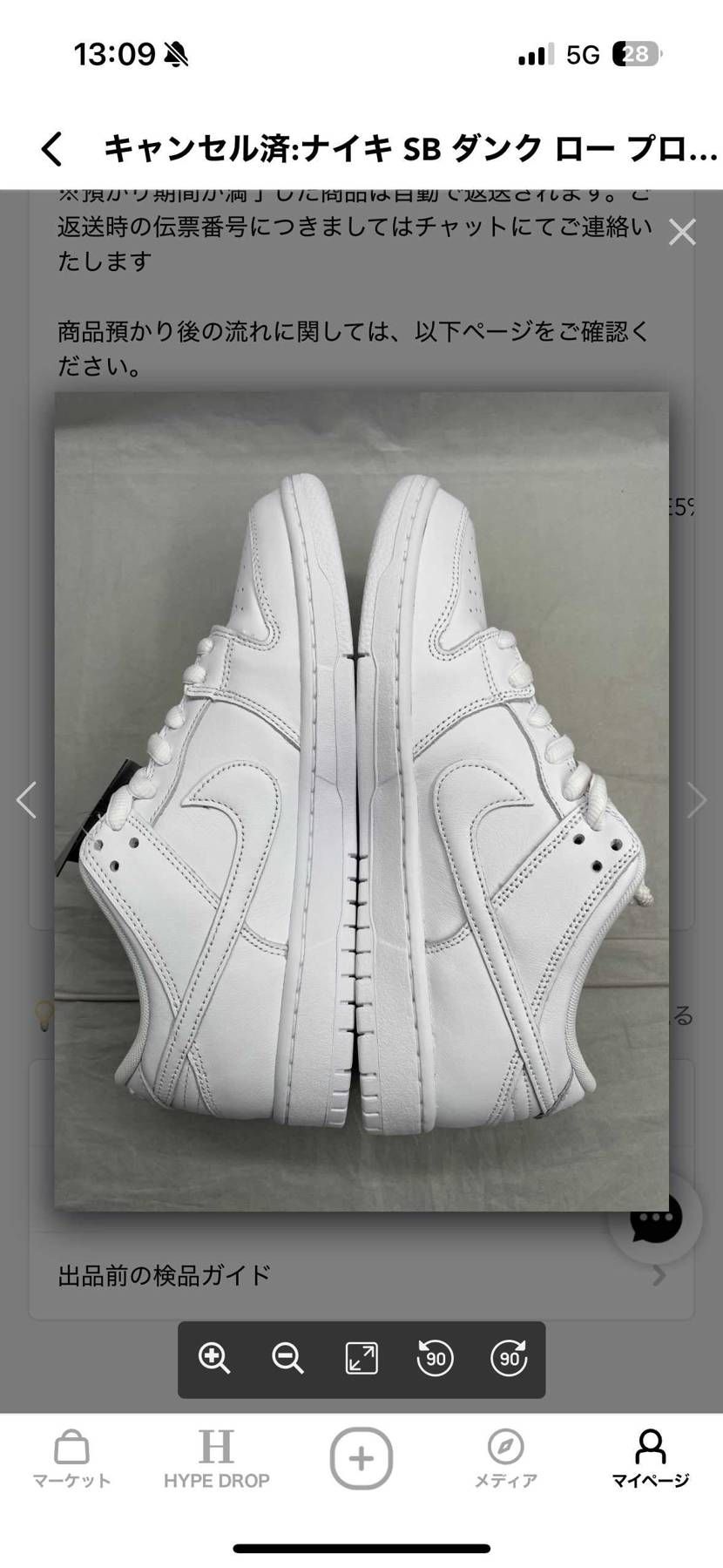Rotate the photo 90° counterclockwise
Screen dimensions: 723x1568
tap(435, 1359)
